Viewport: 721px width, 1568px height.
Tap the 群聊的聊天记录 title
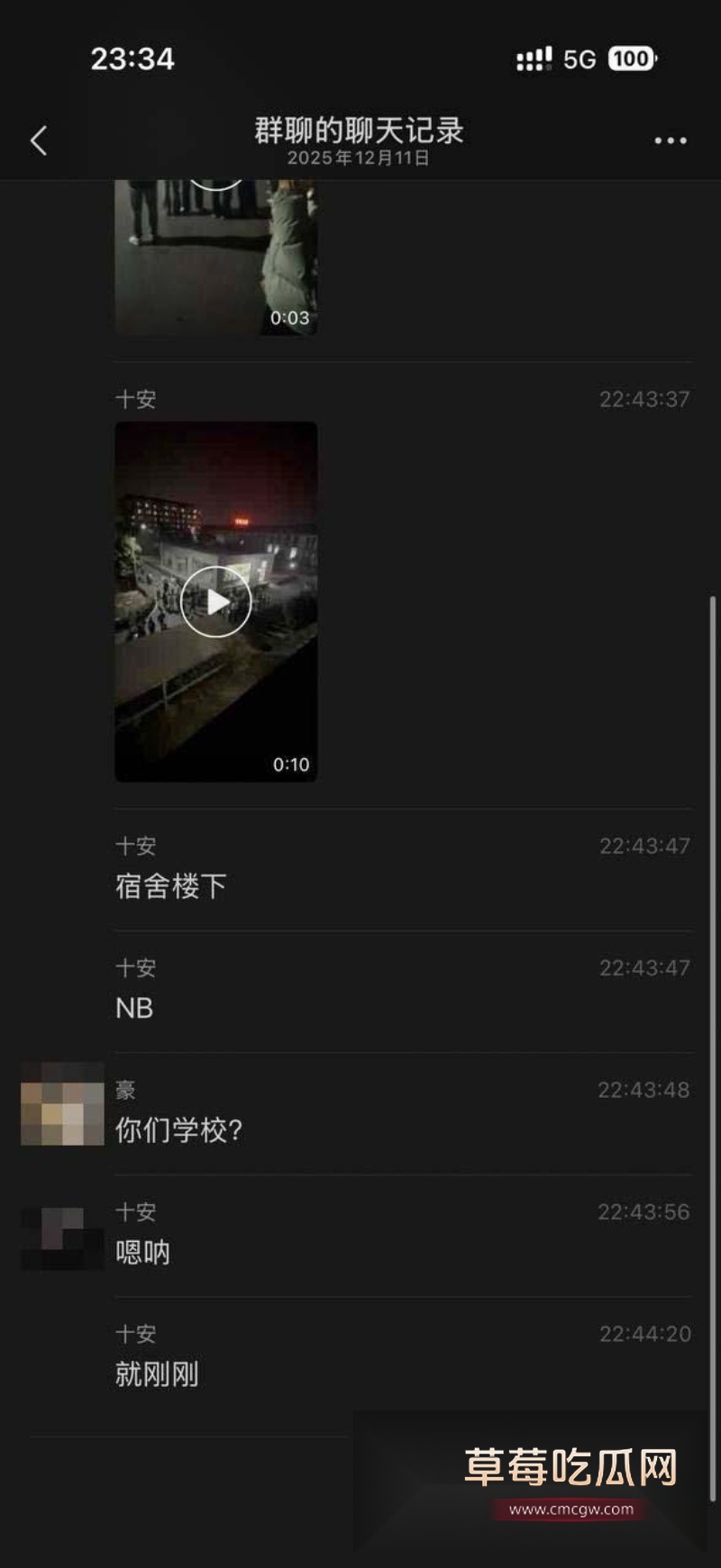(x=360, y=130)
